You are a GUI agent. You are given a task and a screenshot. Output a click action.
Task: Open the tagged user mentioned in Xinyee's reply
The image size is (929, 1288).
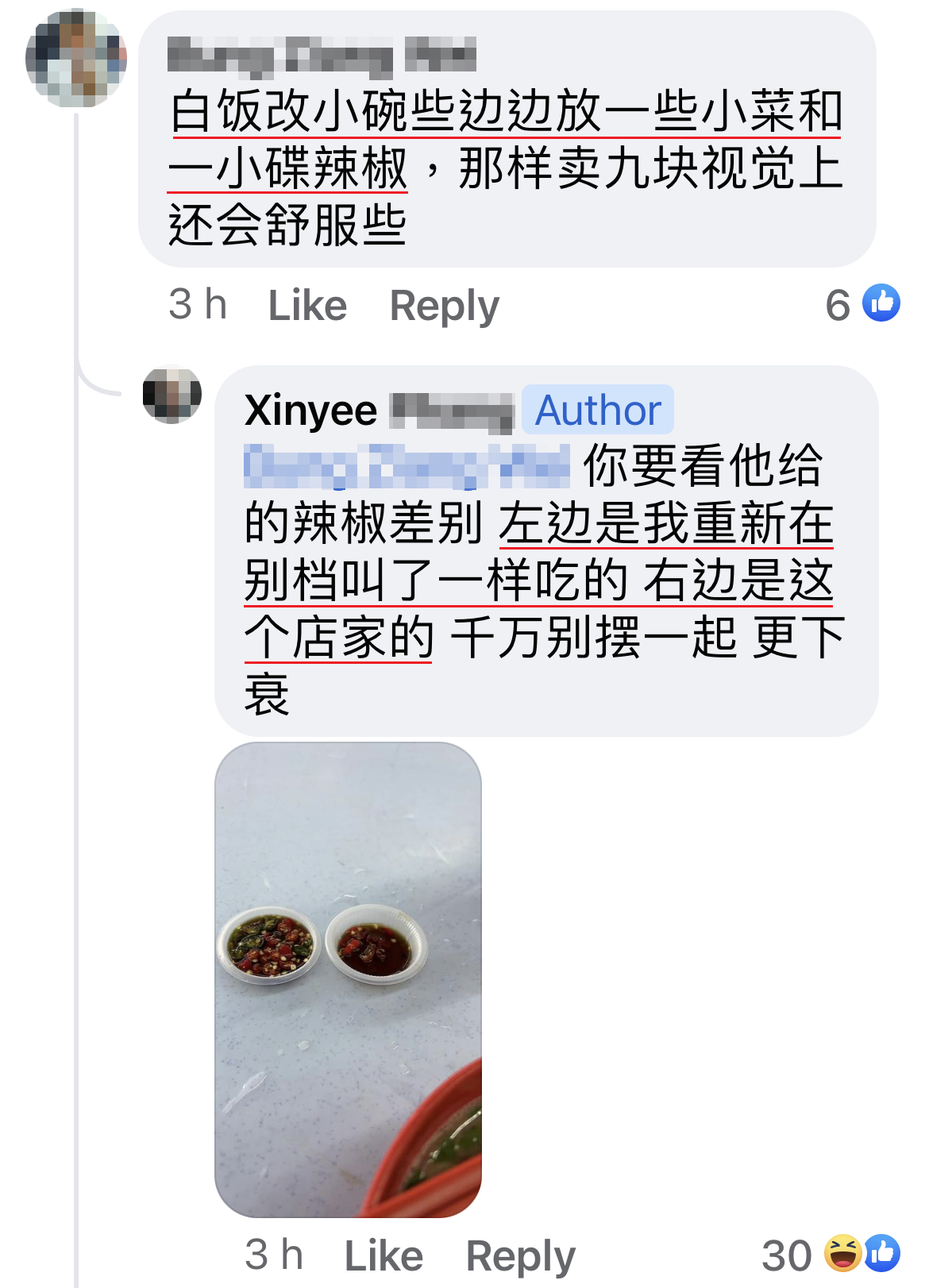(407, 466)
